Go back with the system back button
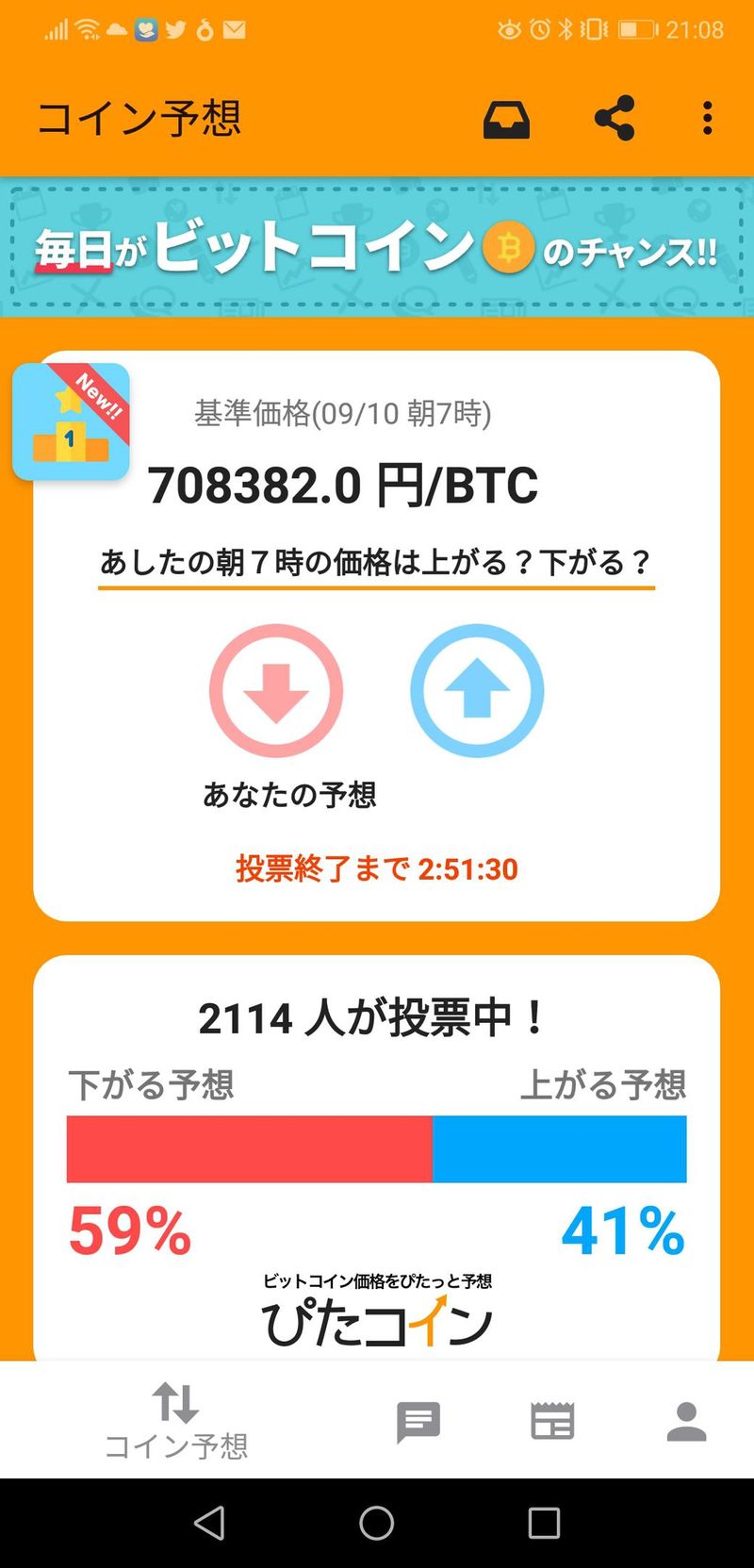 (x=209, y=1523)
